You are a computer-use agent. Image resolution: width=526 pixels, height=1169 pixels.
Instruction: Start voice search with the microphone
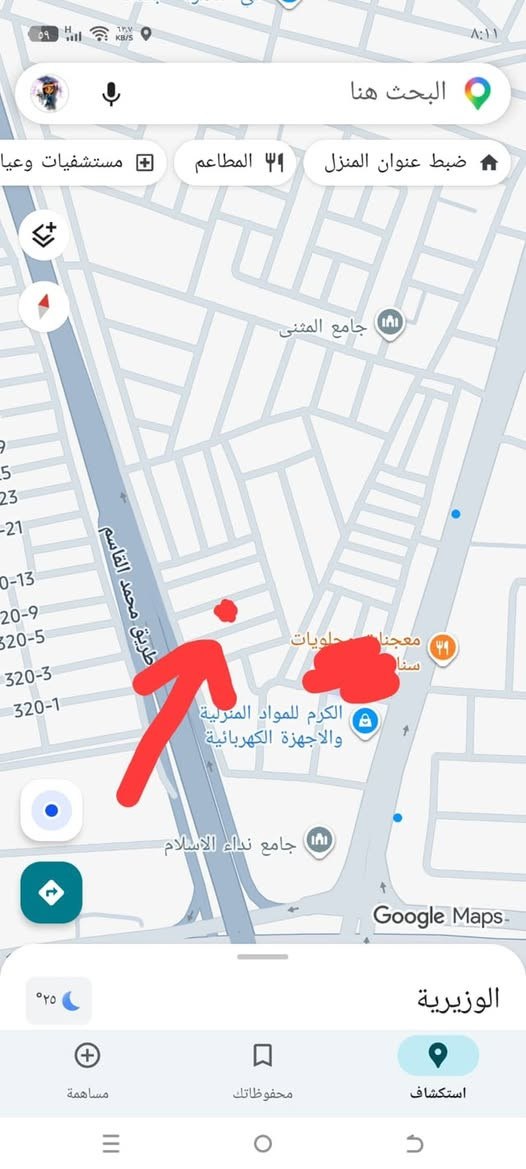[x=111, y=94]
